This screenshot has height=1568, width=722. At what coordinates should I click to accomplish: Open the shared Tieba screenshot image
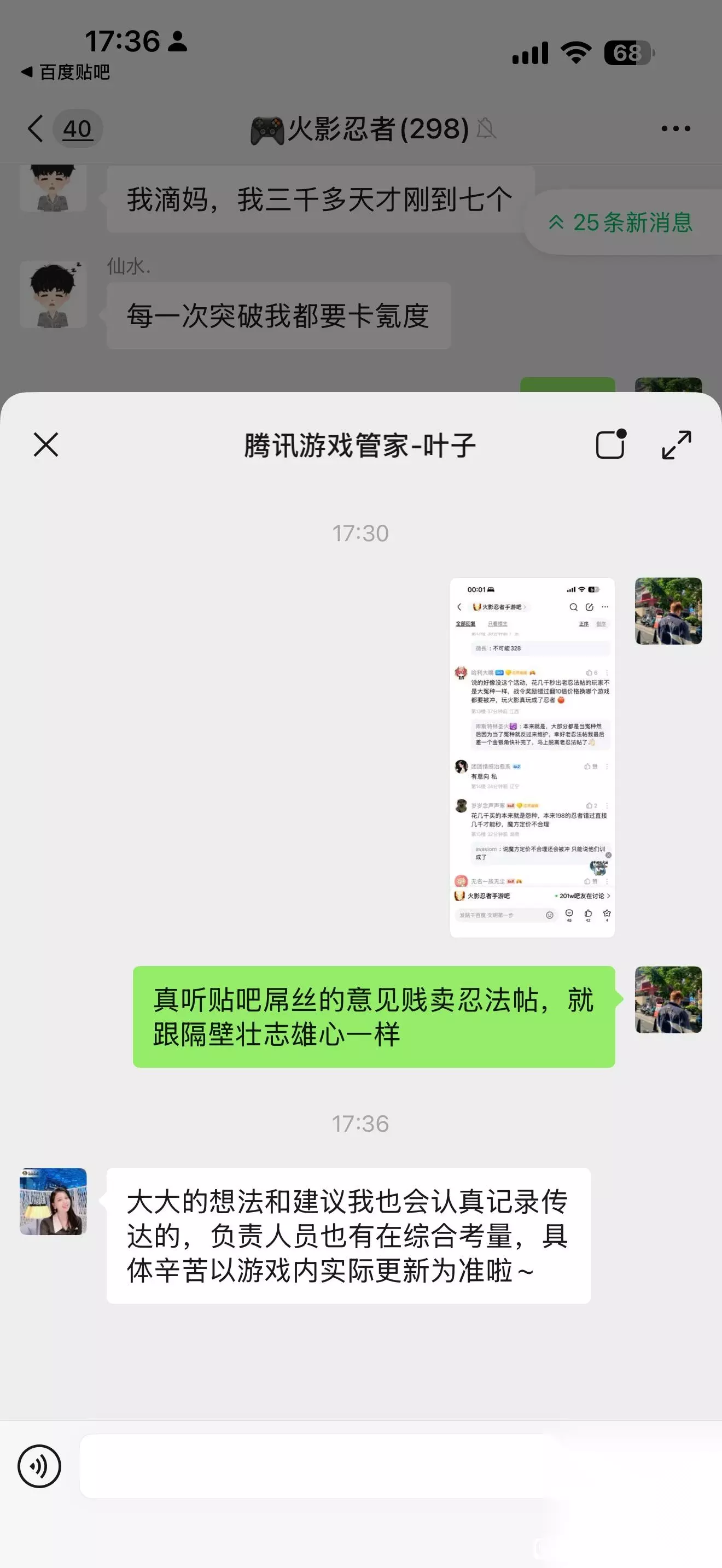pos(532,757)
